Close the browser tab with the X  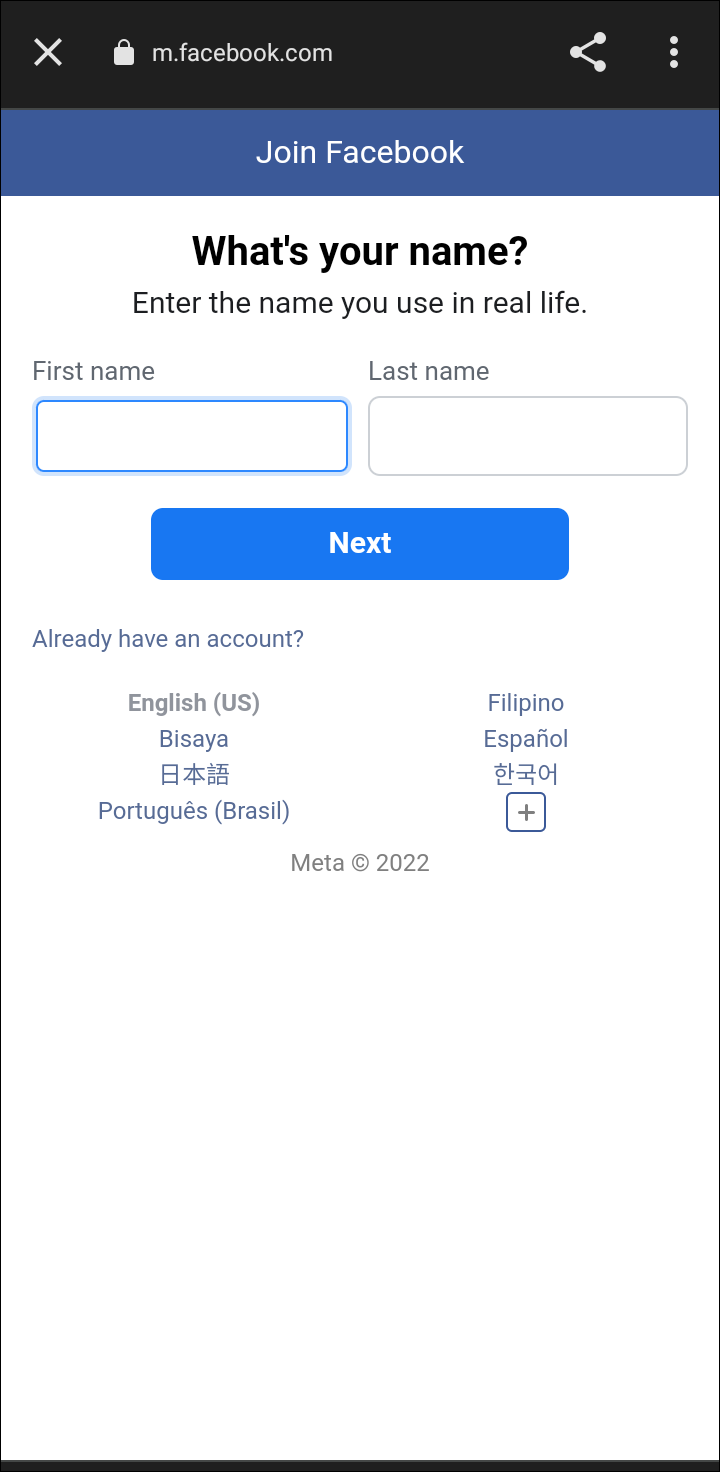click(48, 53)
